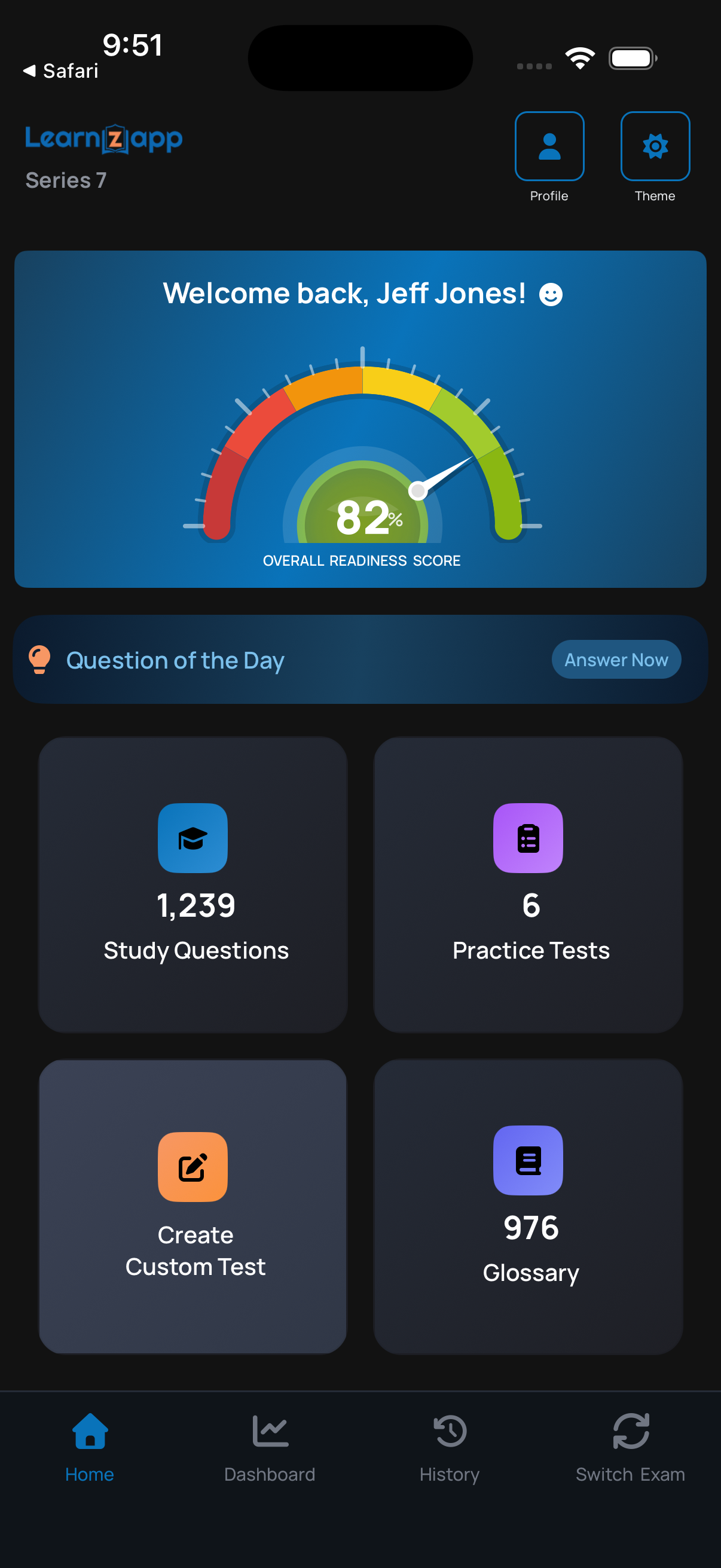The image size is (721, 1568).
Task: Click the lightbulb icon next to Question of the Day
Action: (x=39, y=659)
